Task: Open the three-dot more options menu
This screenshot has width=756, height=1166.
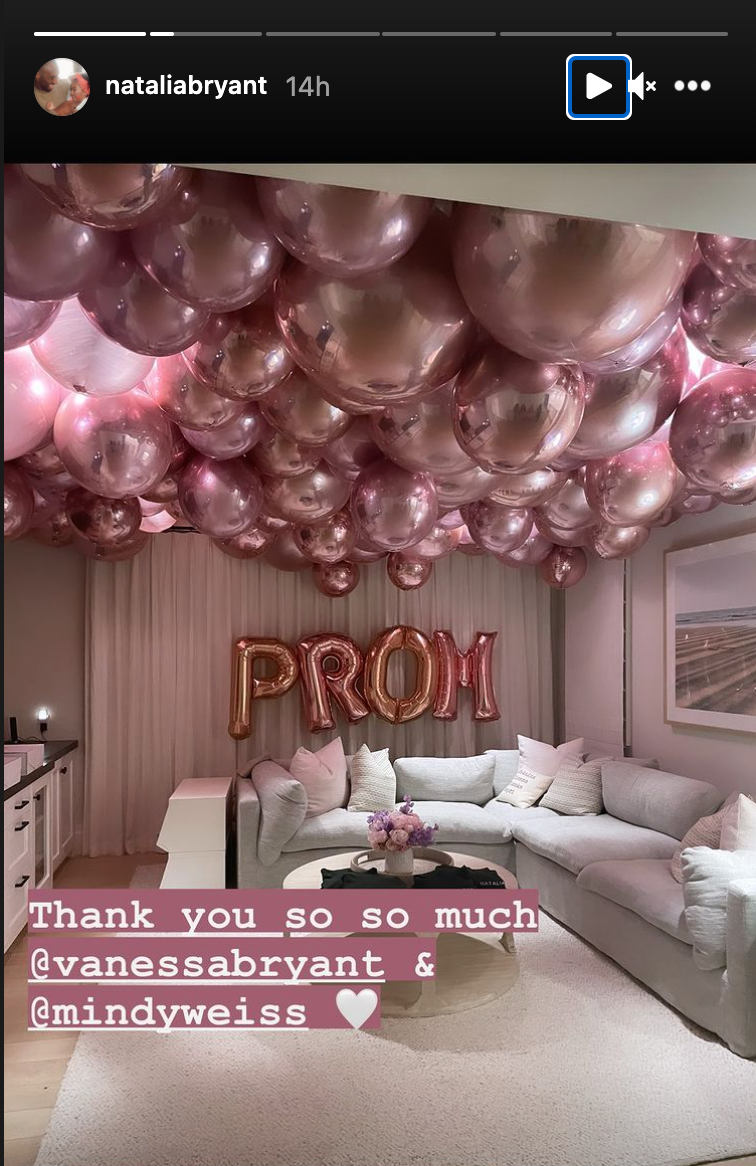Action: [692, 87]
